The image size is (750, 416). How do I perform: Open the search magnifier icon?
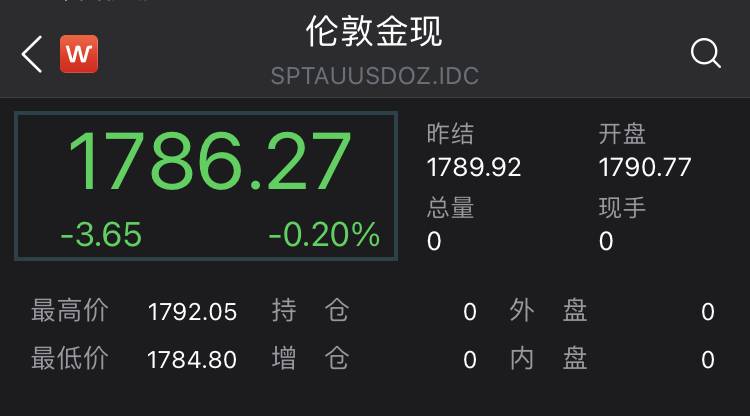tap(705, 54)
